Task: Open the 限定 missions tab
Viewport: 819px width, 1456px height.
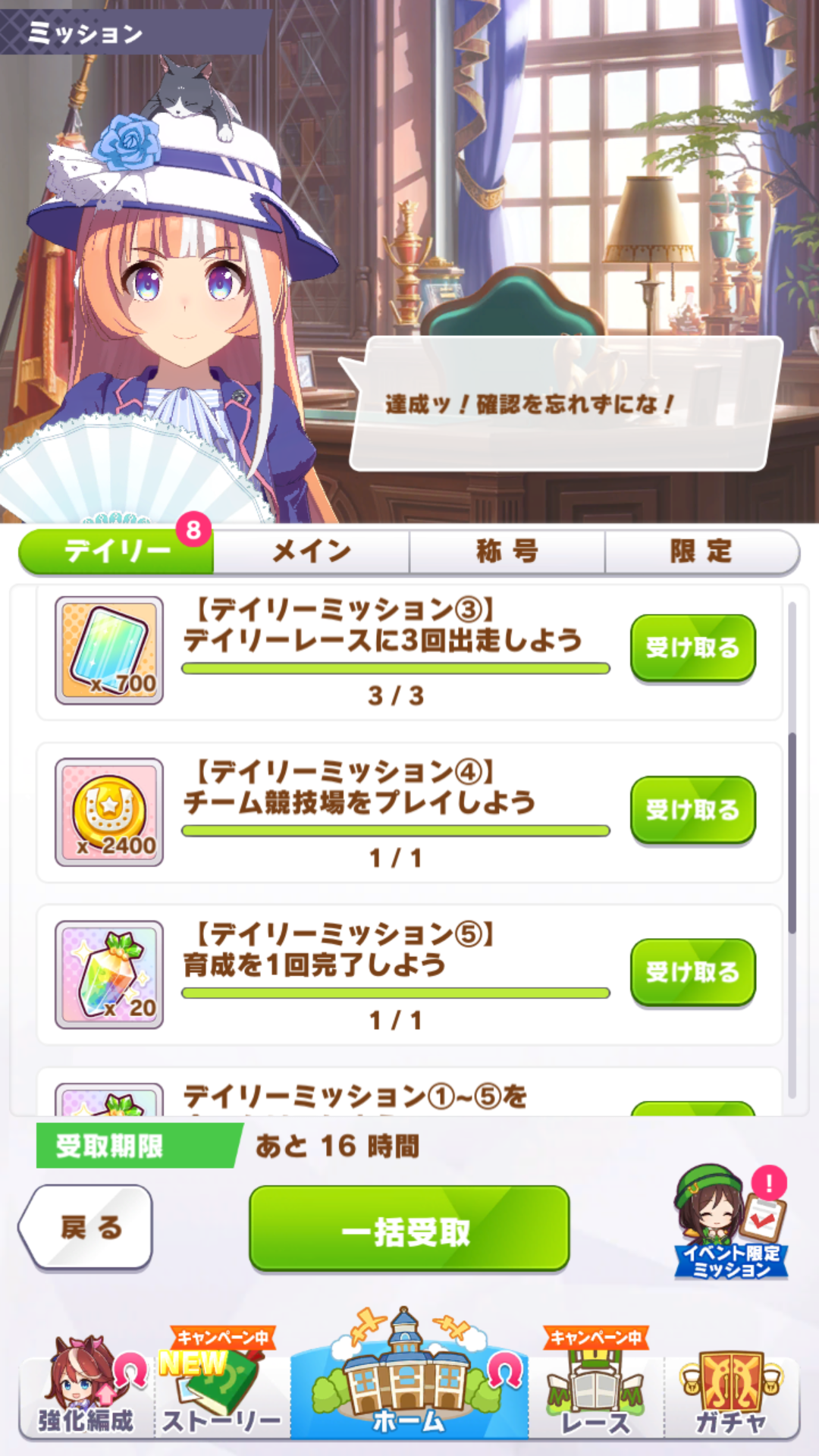Action: tap(701, 551)
